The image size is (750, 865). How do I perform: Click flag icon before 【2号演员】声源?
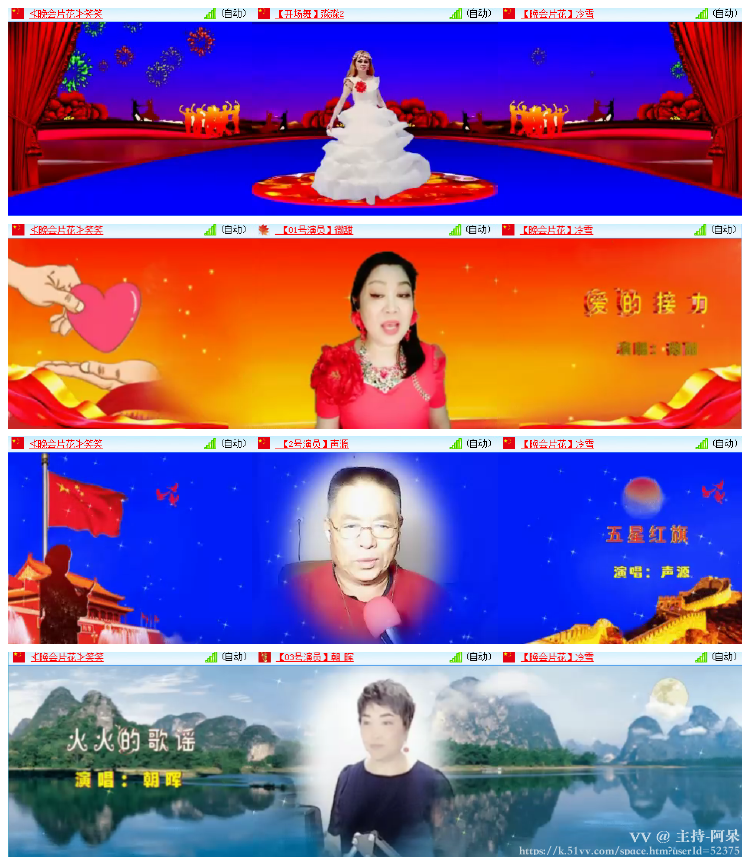point(264,443)
